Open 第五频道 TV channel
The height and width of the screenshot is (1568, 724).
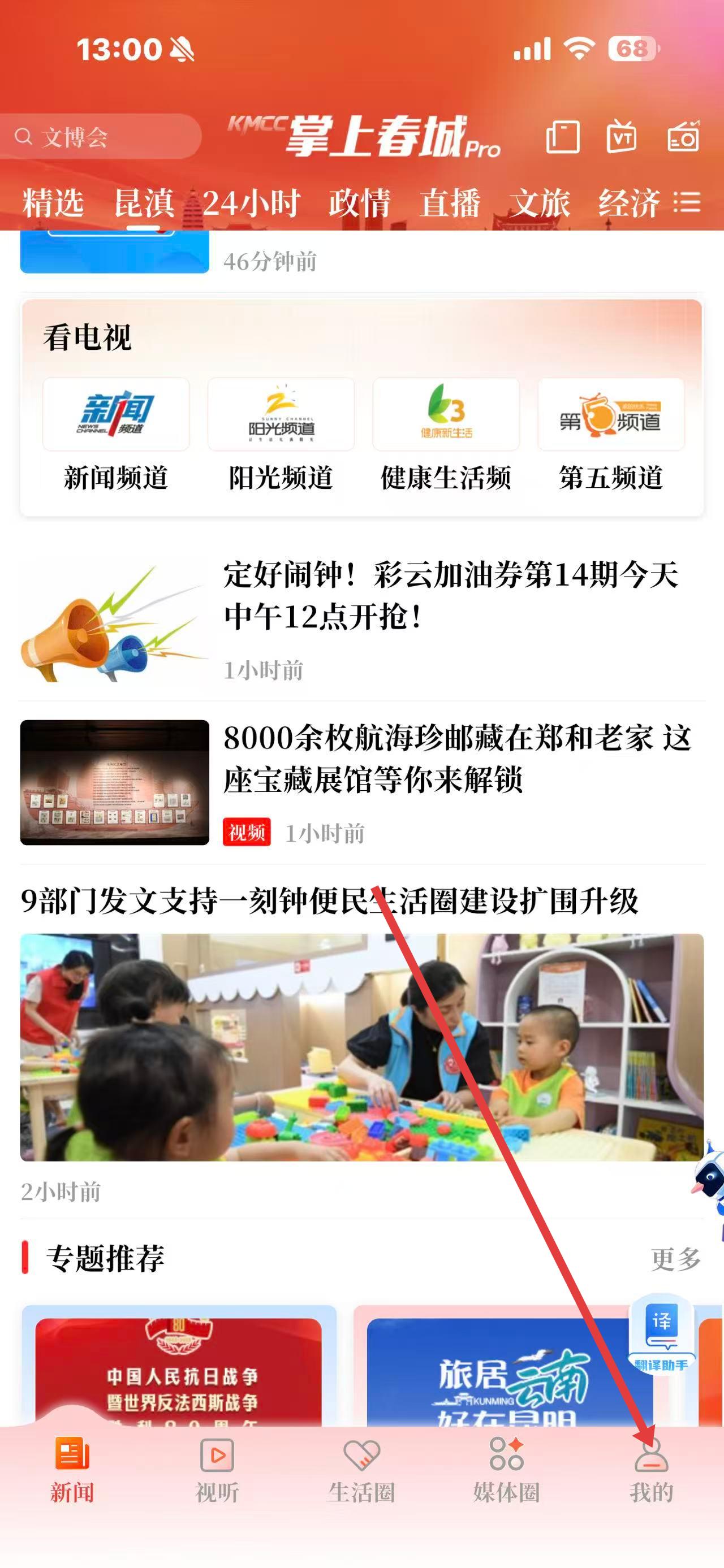click(x=611, y=435)
